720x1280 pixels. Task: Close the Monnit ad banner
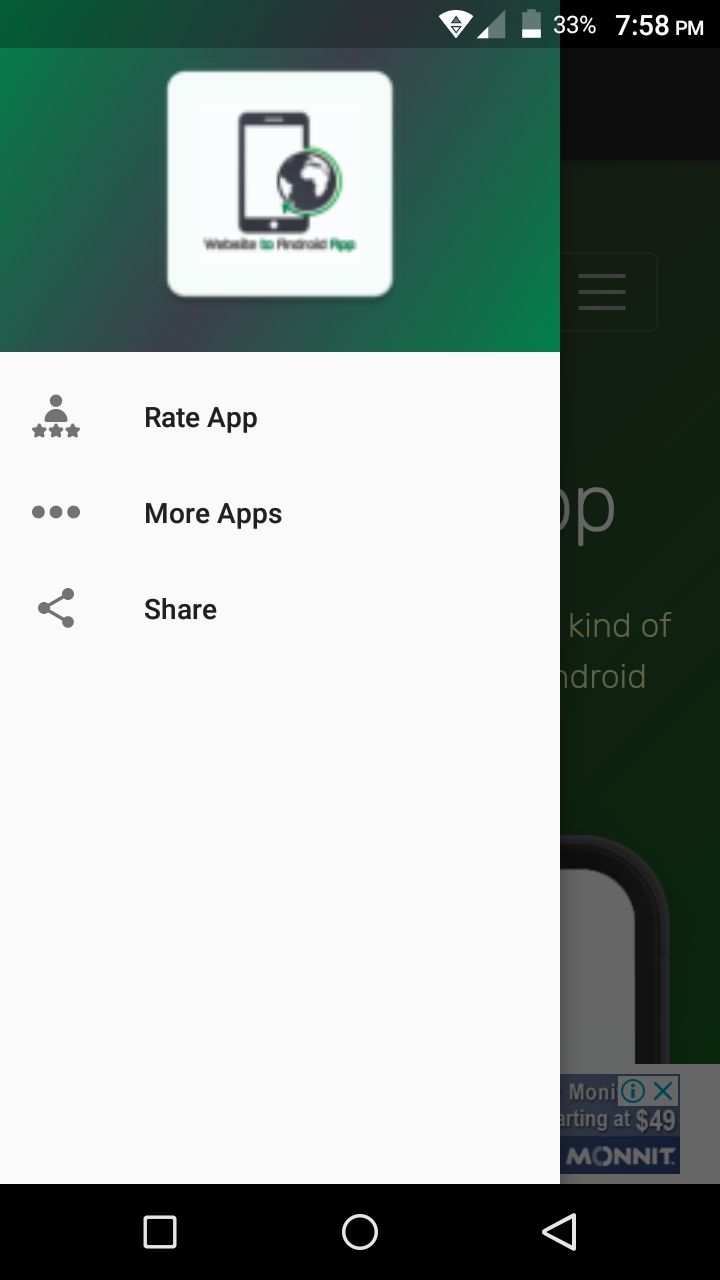(663, 1091)
